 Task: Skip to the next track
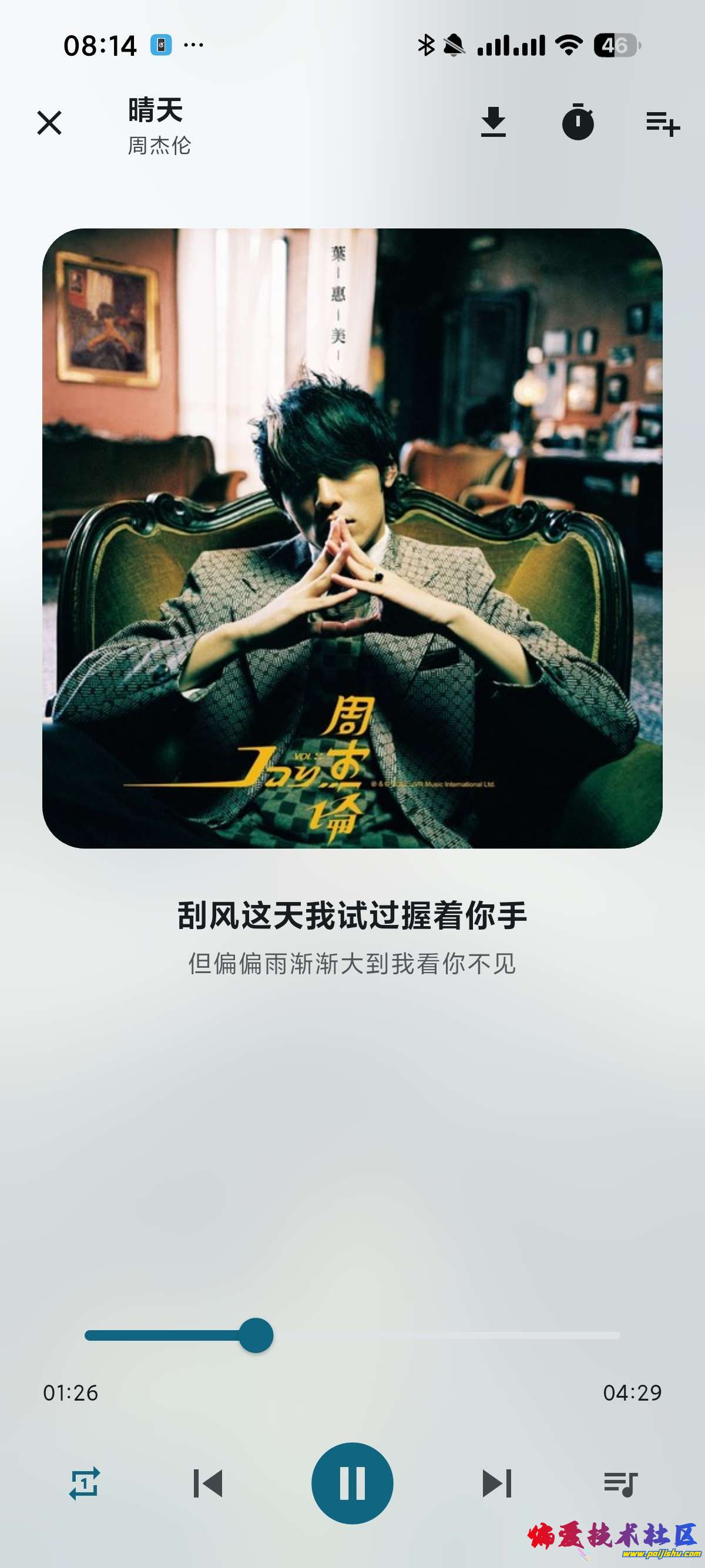(x=497, y=1483)
